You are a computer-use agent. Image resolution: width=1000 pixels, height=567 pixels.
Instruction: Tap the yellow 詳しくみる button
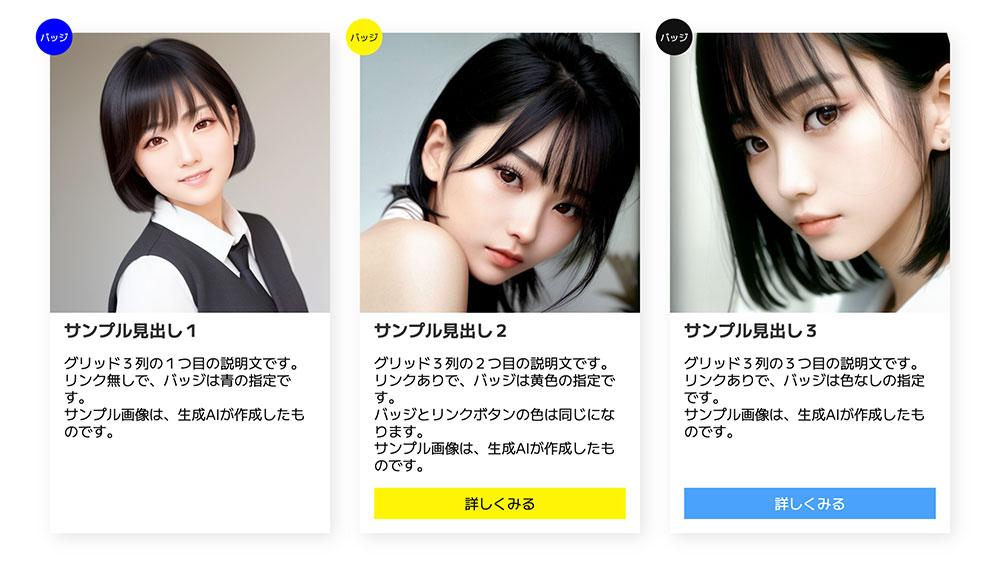click(499, 503)
